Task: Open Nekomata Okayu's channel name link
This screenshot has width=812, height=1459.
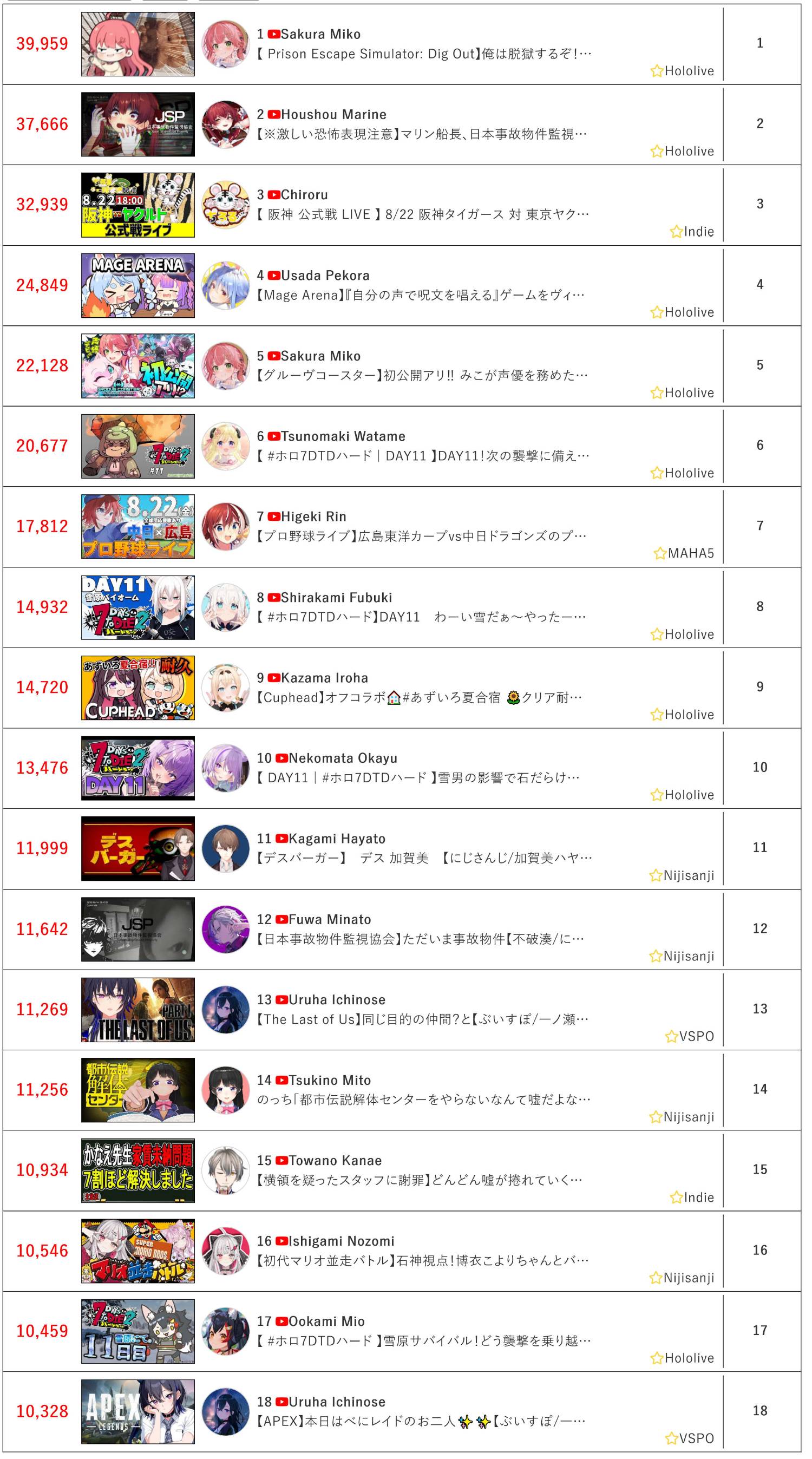Action: tap(343, 758)
